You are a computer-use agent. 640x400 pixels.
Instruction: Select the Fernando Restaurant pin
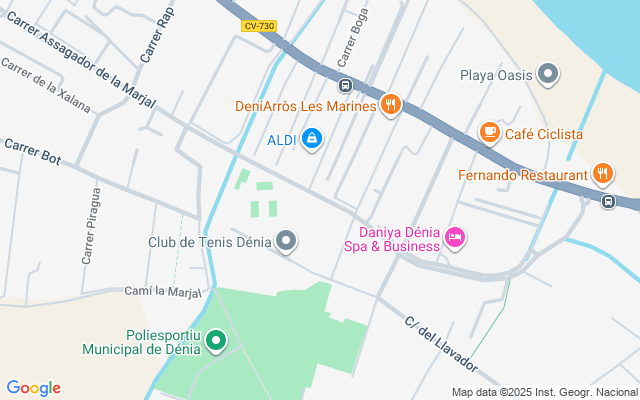(x=602, y=174)
